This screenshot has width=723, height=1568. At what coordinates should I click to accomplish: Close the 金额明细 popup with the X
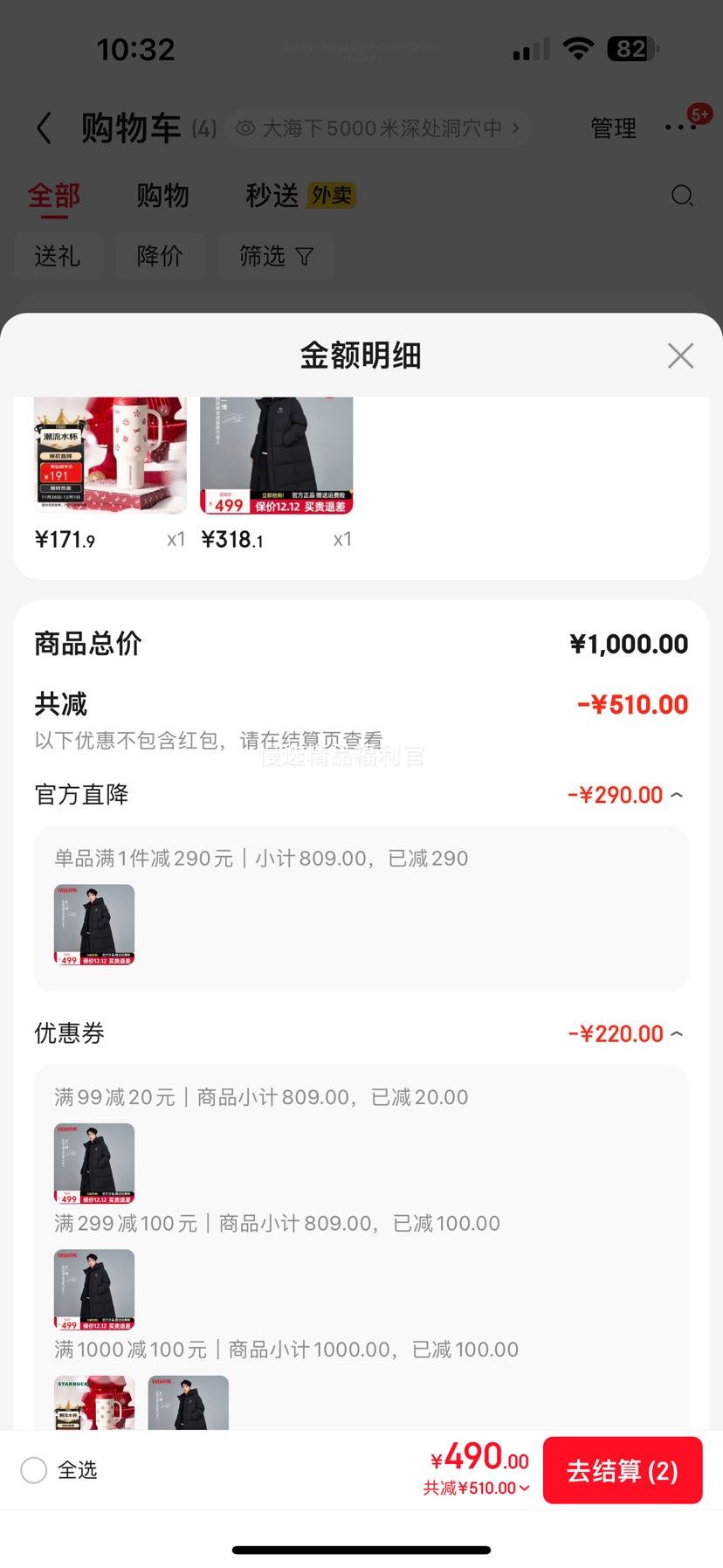coord(680,356)
